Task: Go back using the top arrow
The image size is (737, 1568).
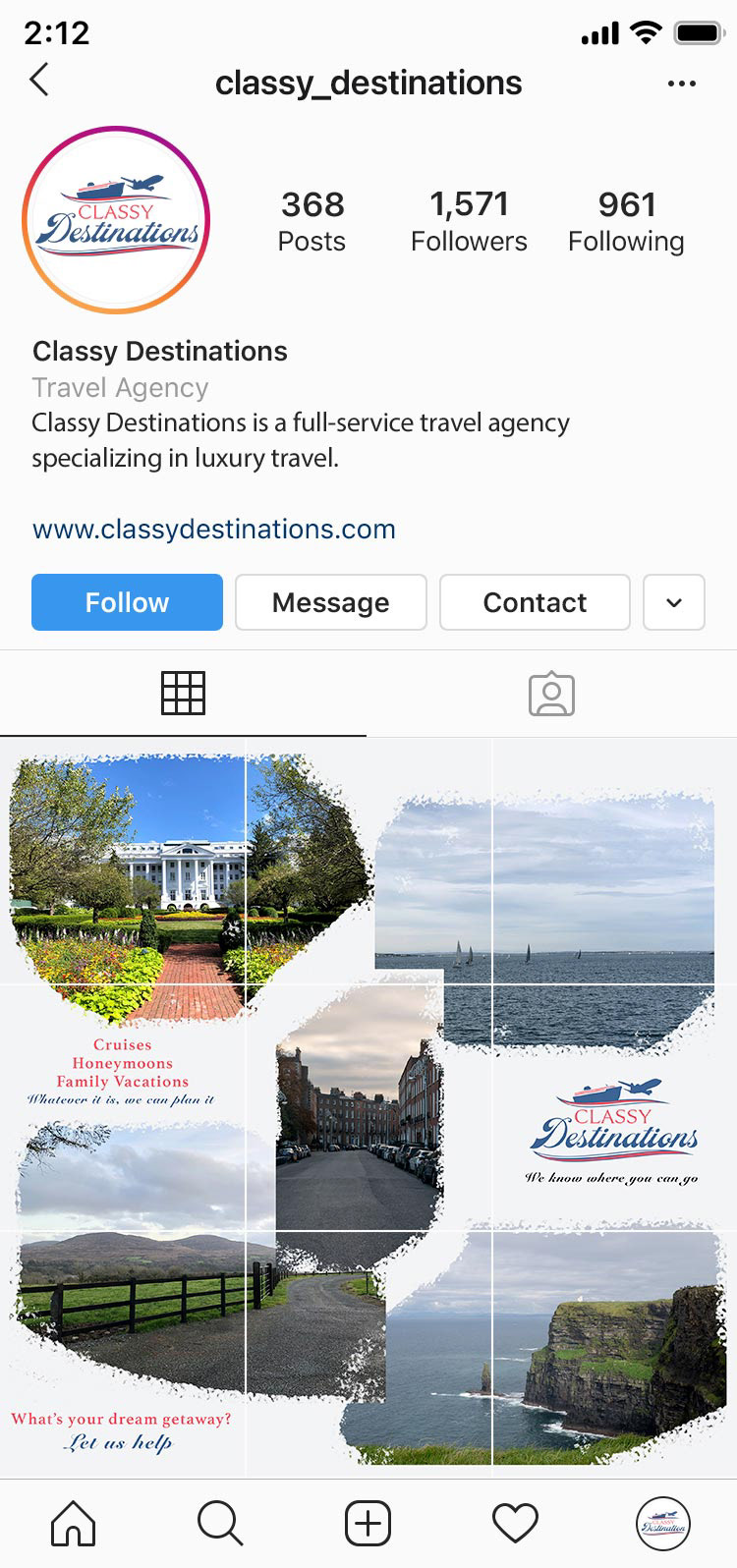Action: point(39,81)
